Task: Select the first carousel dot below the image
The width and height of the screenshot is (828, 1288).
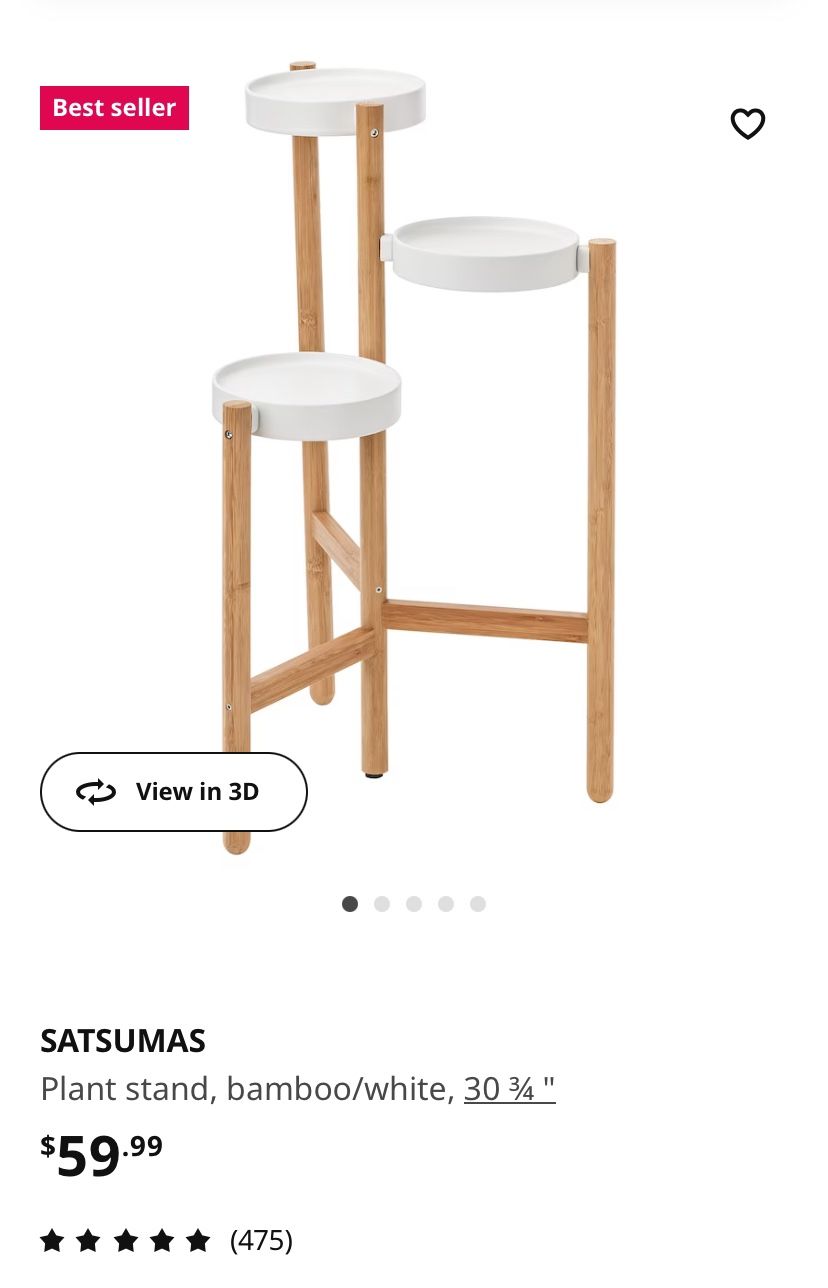Action: coord(350,903)
